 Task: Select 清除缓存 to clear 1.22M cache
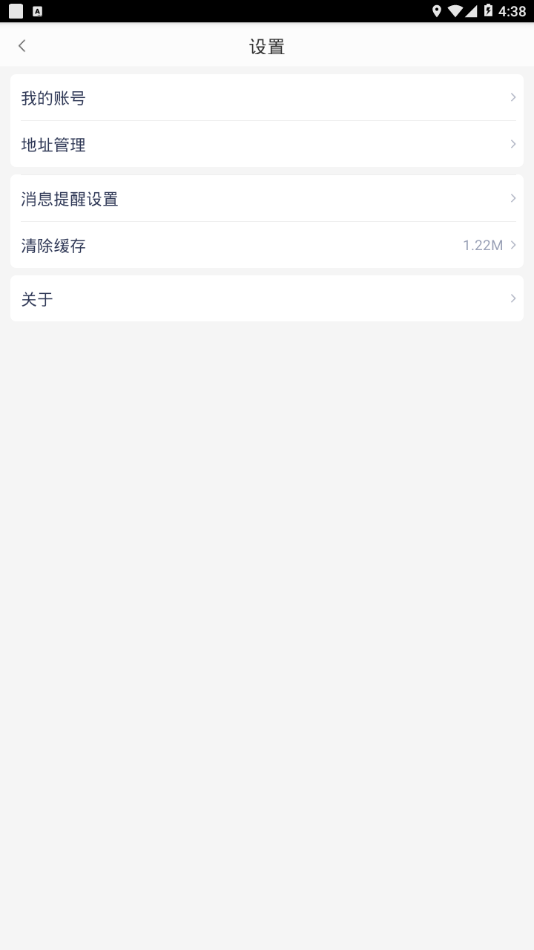tap(267, 245)
